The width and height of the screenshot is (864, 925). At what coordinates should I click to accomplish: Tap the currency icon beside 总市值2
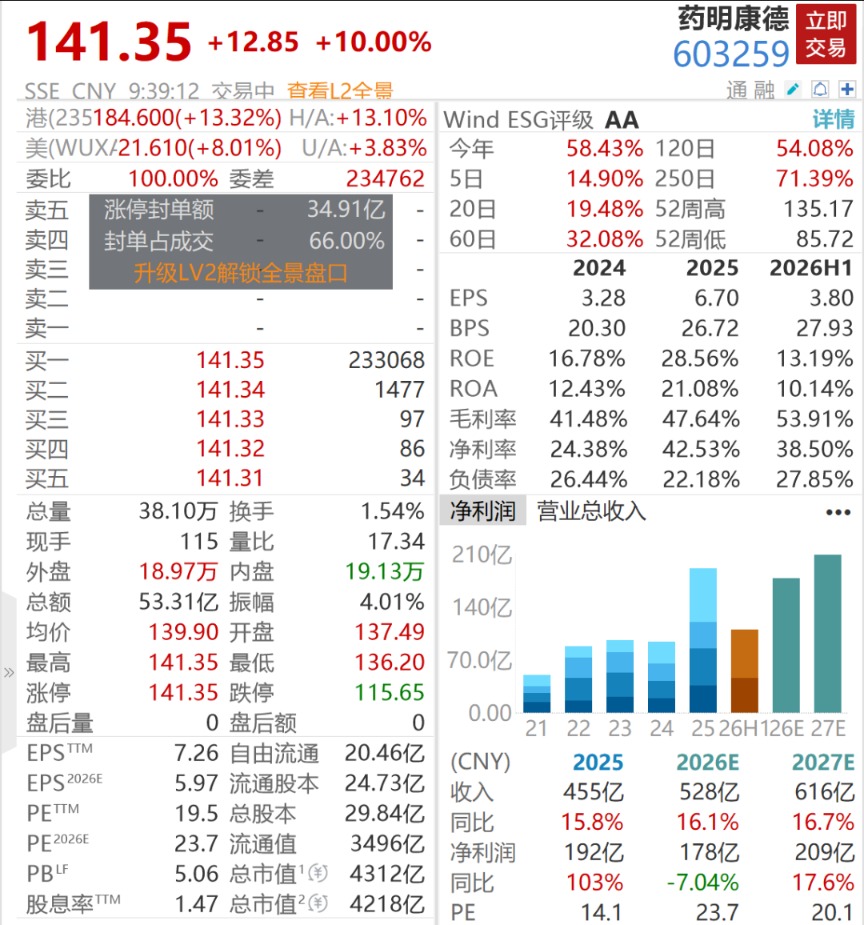pos(318,903)
